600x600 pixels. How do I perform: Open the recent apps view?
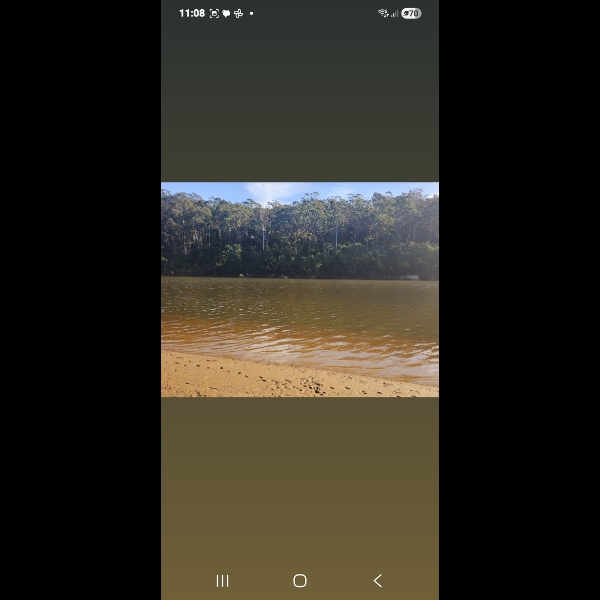222,580
